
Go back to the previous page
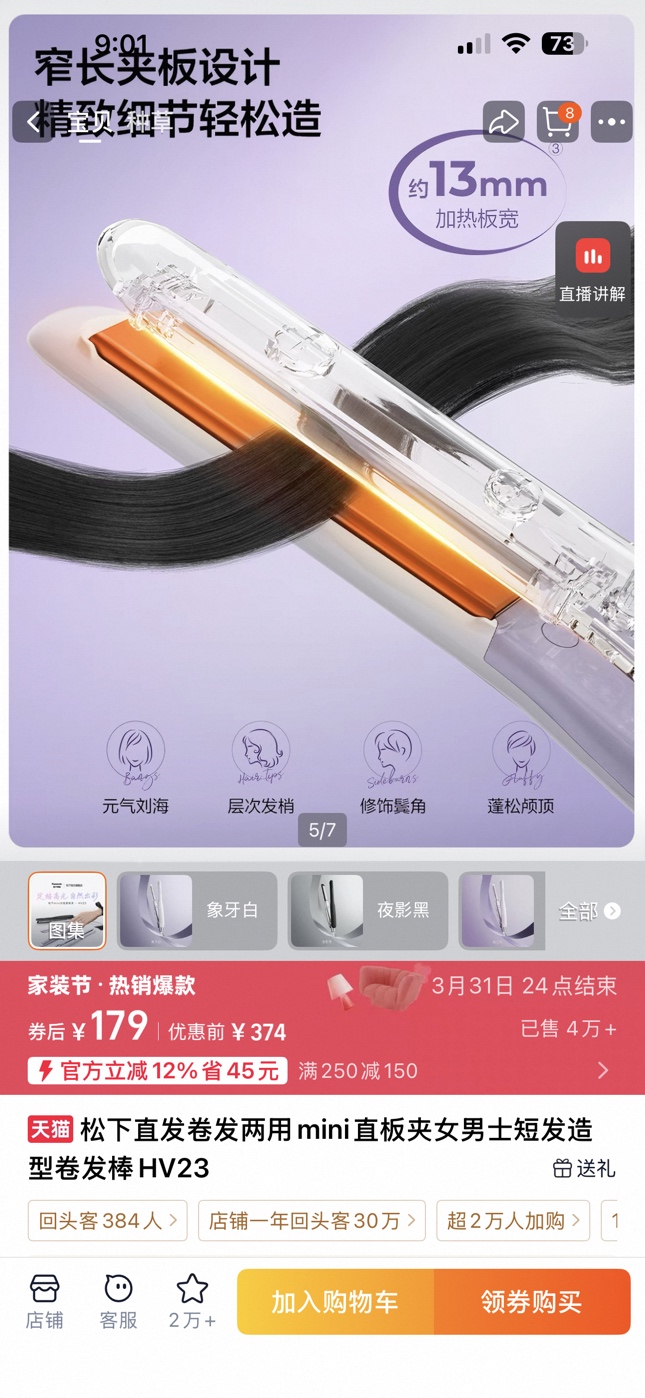click(33, 122)
